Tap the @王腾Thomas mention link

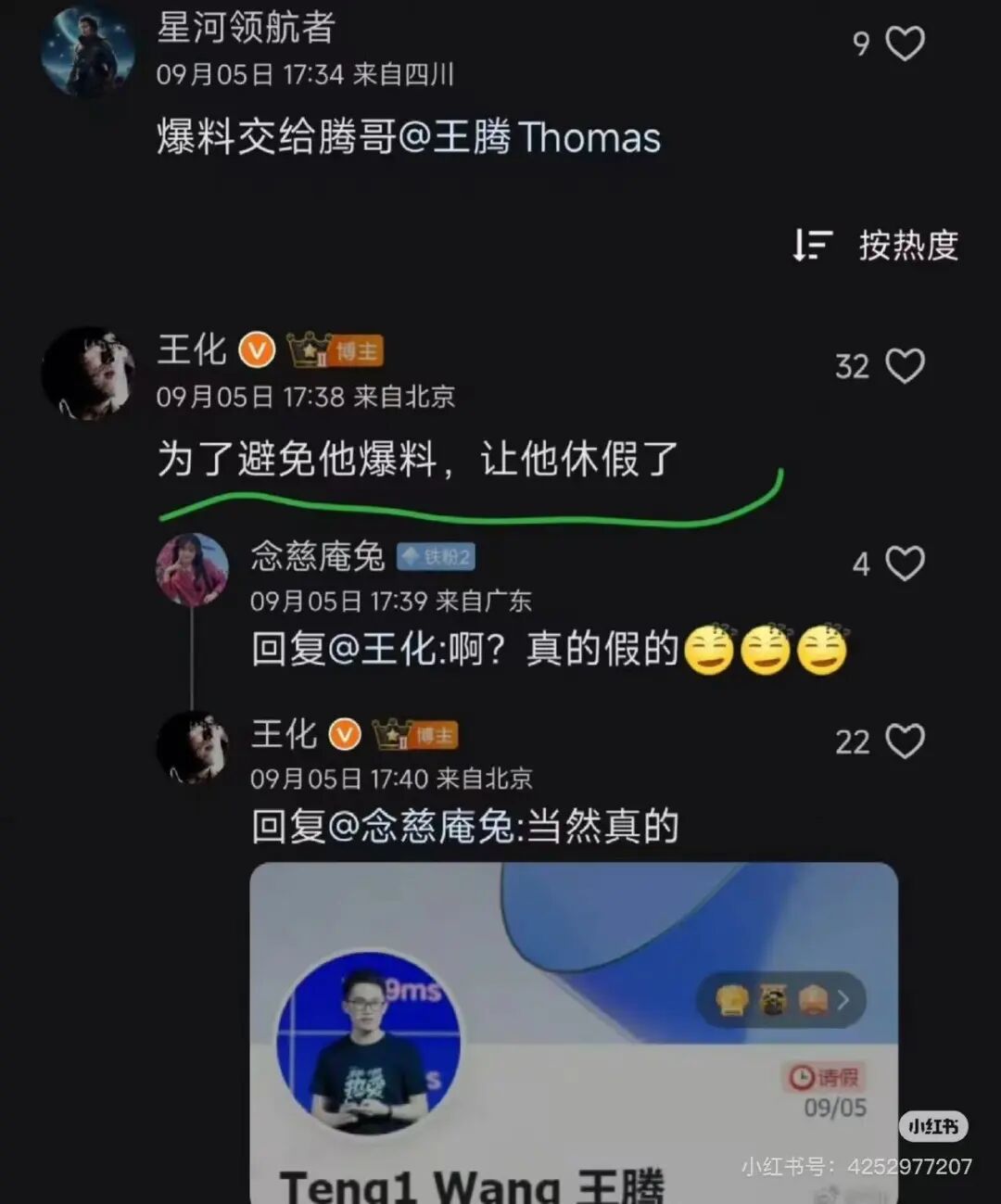pyautogui.click(x=530, y=138)
